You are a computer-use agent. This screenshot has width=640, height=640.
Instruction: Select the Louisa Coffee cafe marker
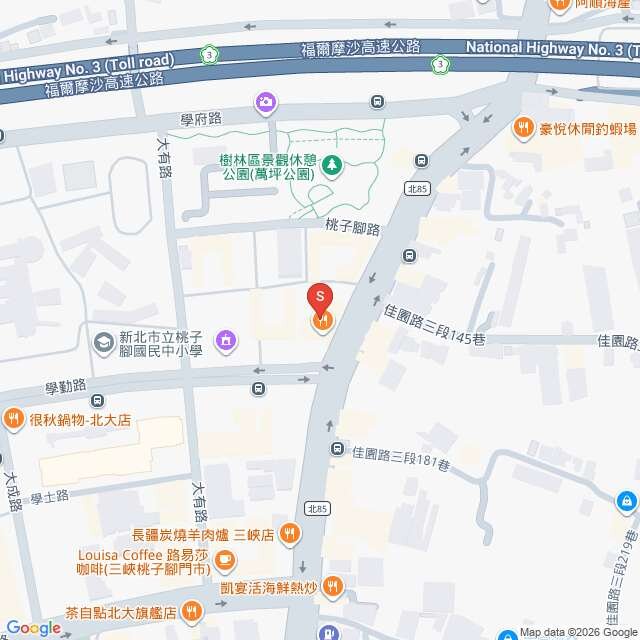[225, 559]
